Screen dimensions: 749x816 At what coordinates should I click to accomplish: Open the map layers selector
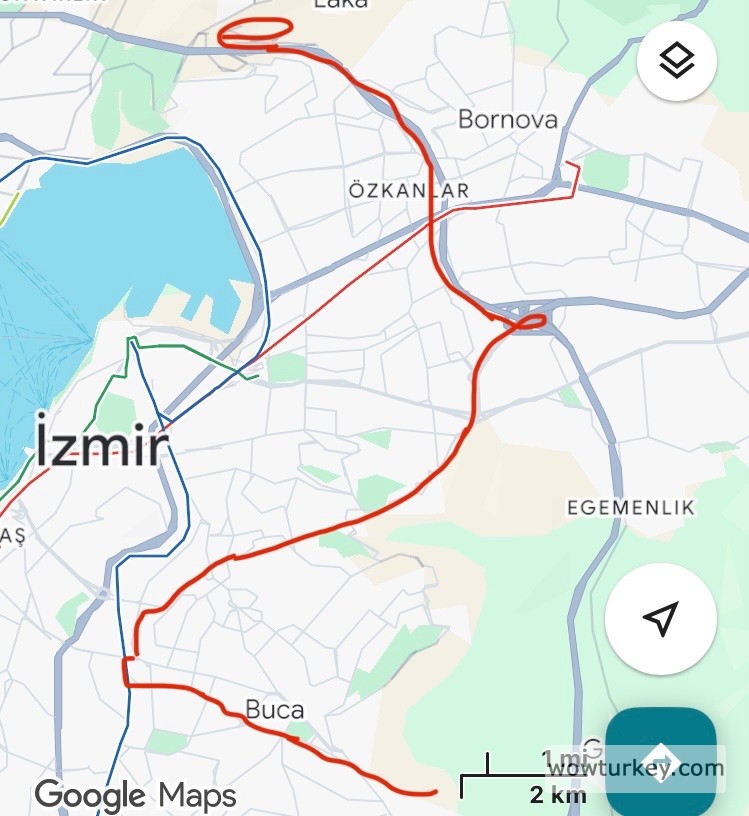pos(677,61)
